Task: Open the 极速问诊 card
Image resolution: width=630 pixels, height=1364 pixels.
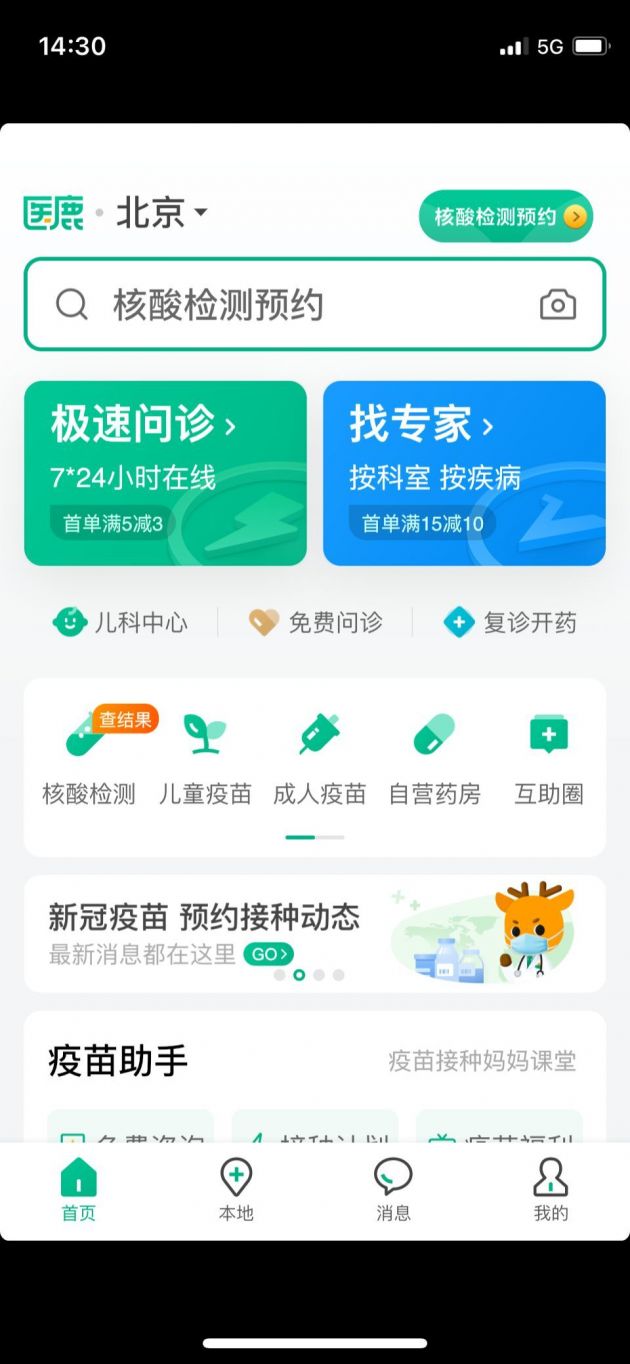Action: click(x=165, y=473)
